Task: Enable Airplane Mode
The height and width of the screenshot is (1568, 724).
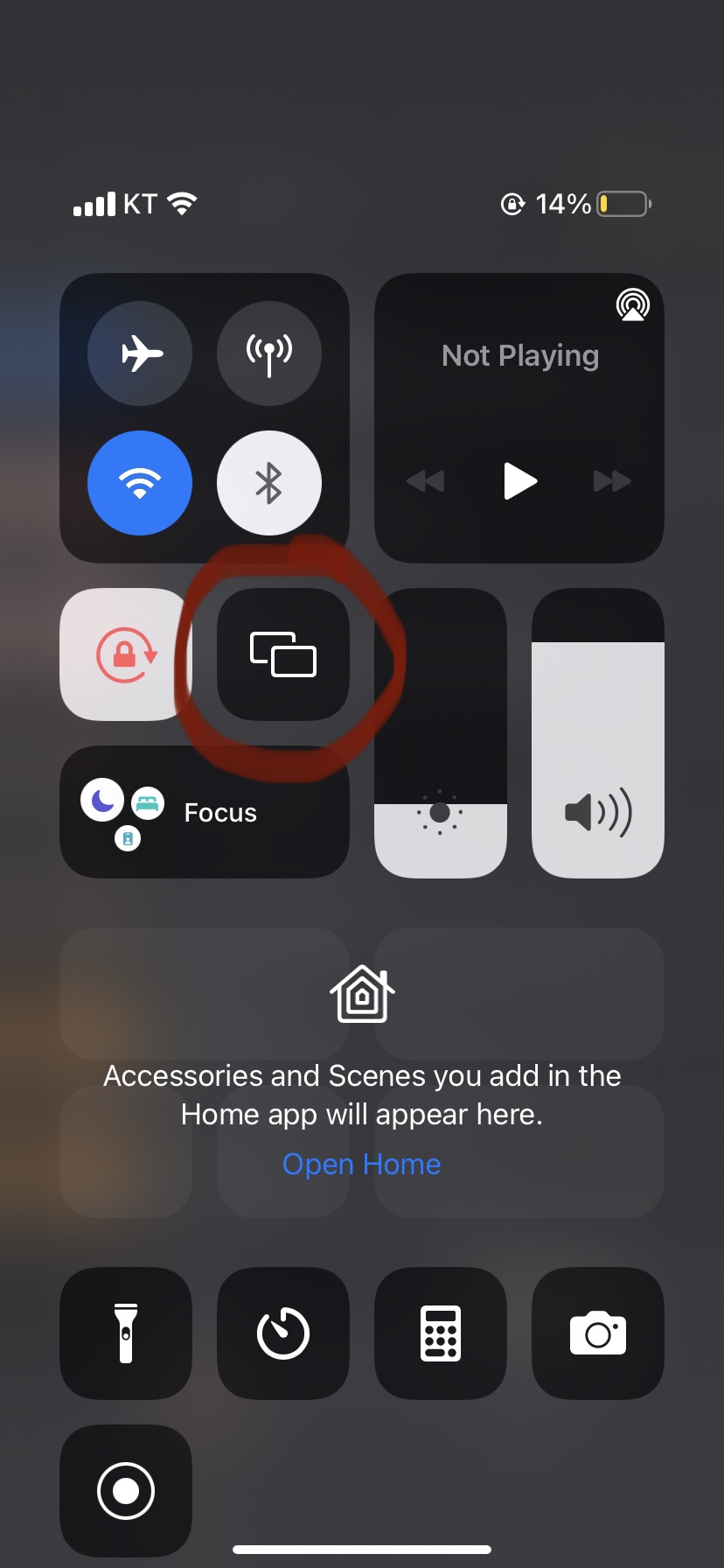Action: pyautogui.click(x=140, y=353)
